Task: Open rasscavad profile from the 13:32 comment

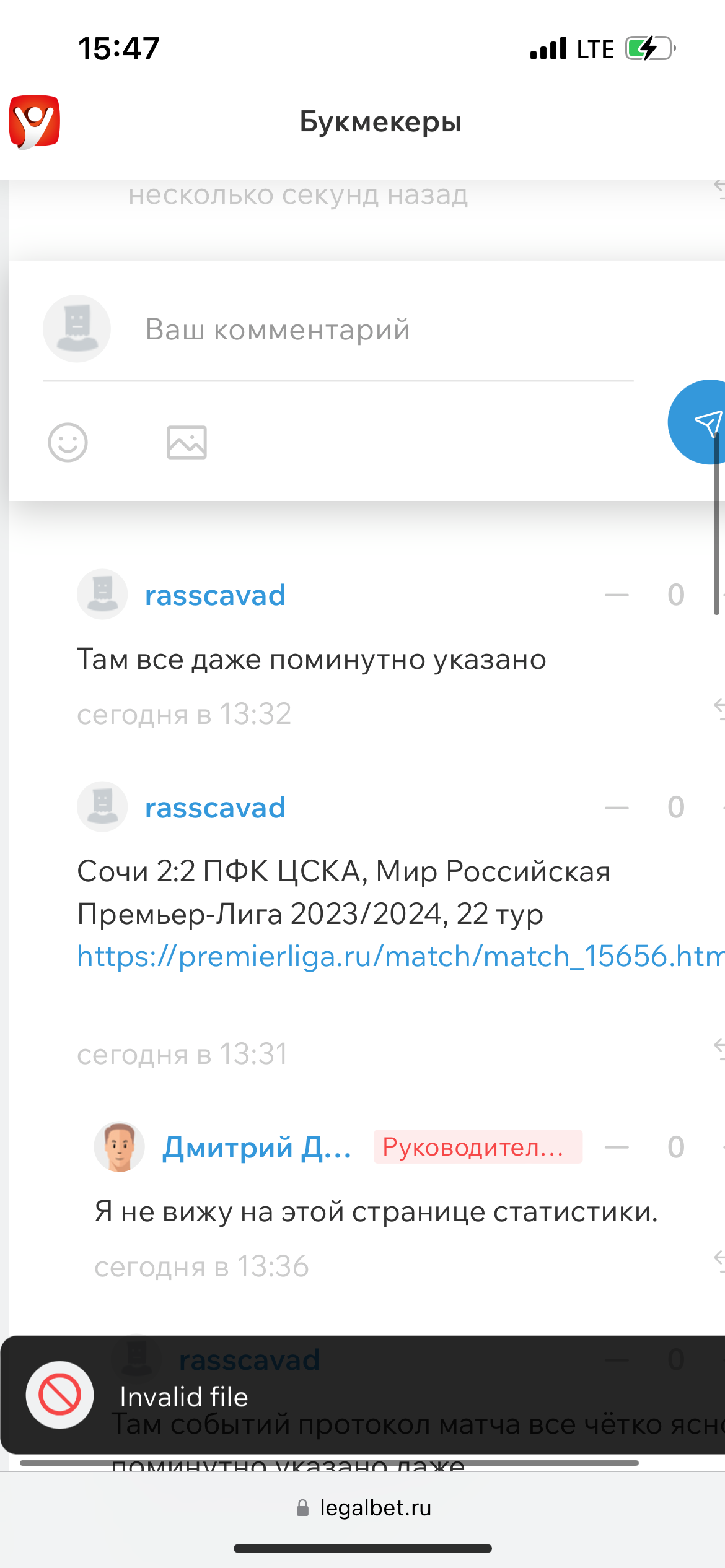Action: pyautogui.click(x=215, y=595)
